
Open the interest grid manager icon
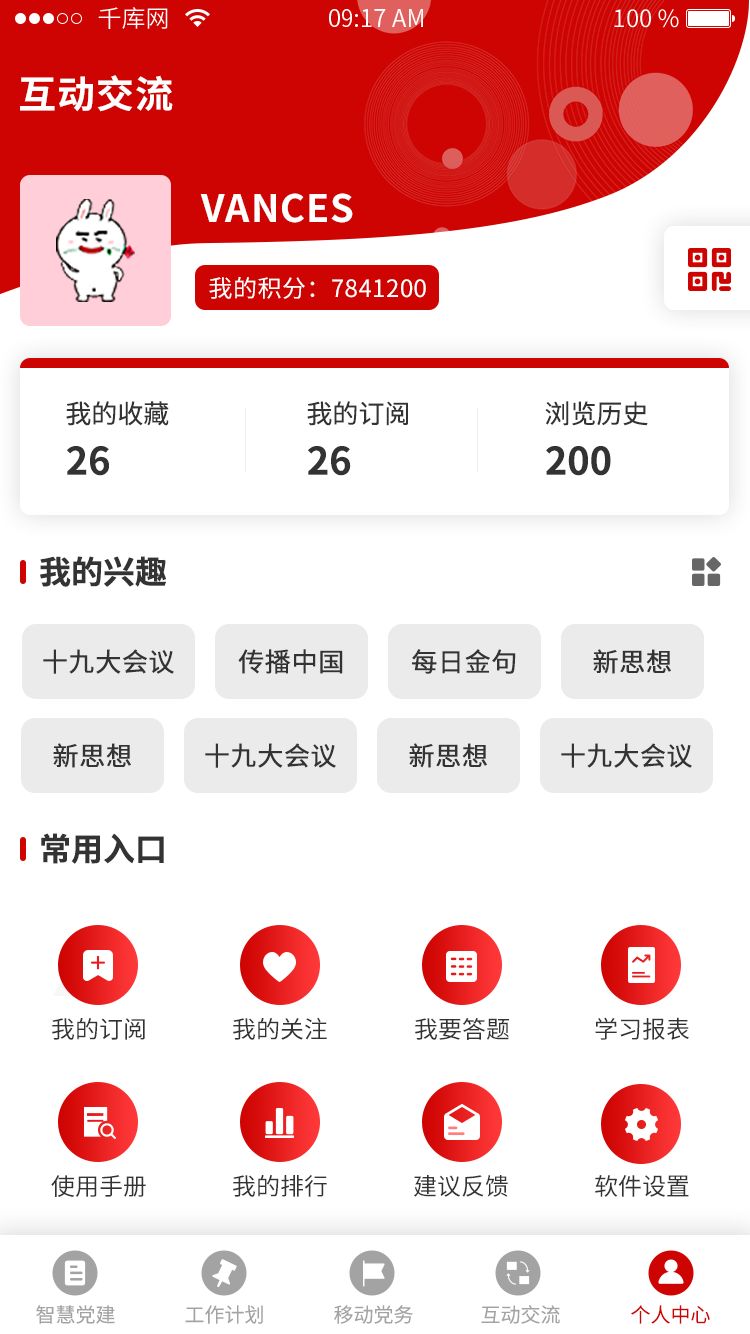(x=706, y=572)
